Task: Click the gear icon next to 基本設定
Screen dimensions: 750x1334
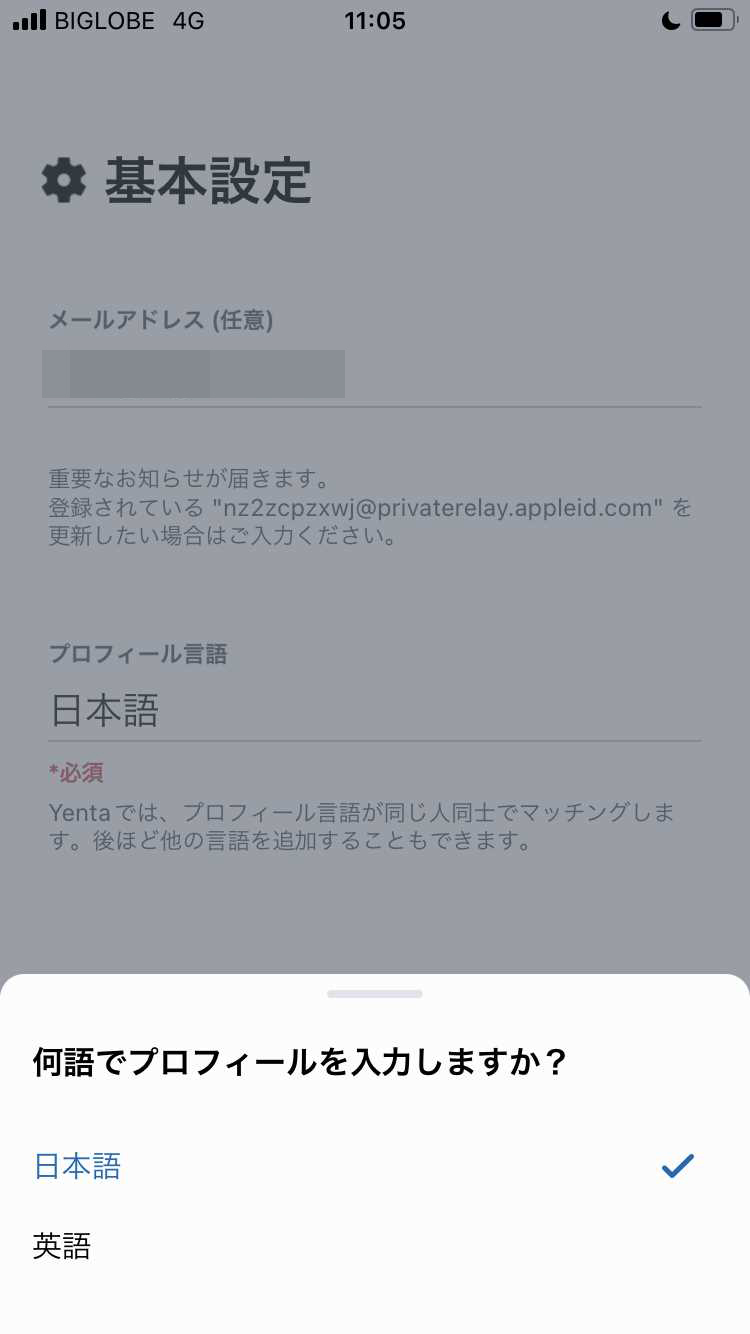Action: pos(64,182)
